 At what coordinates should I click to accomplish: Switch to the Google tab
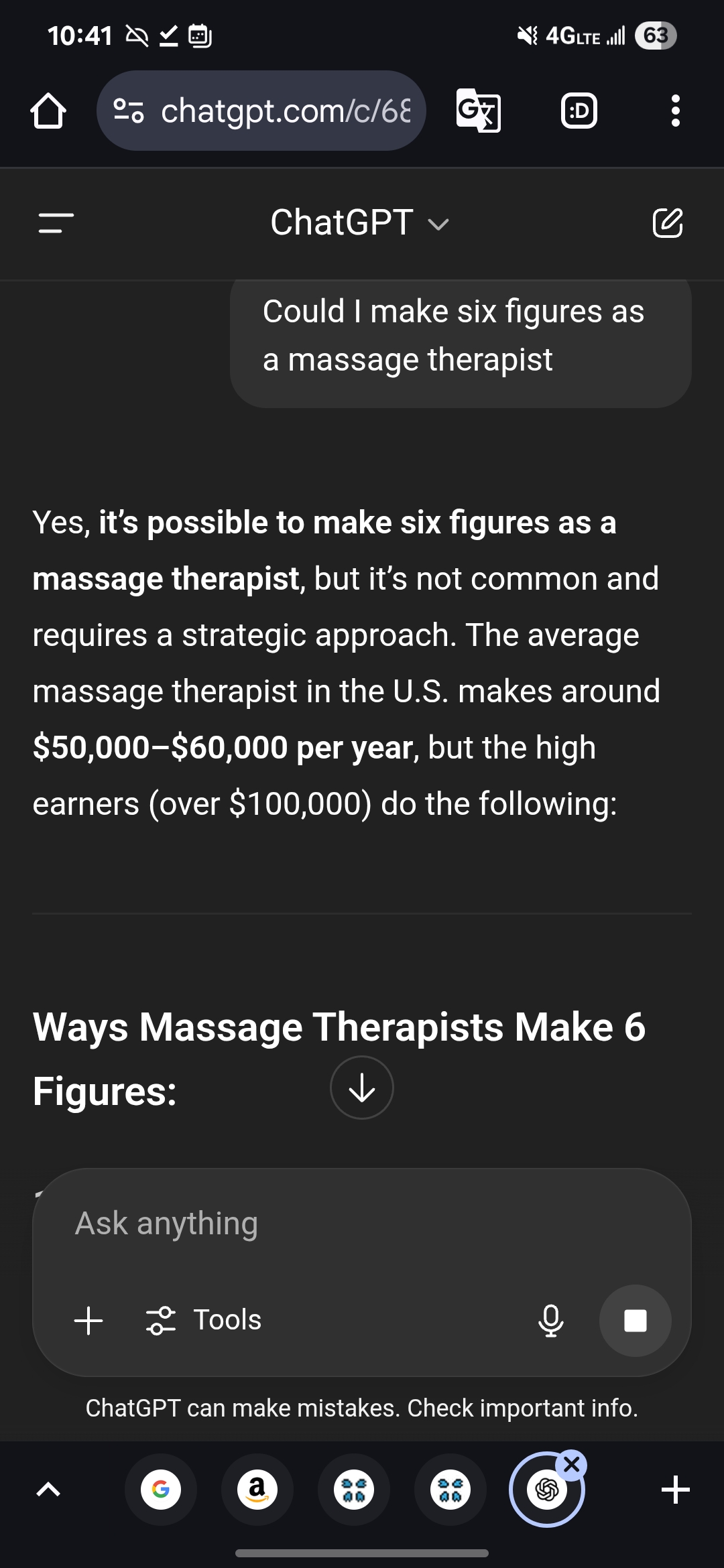161,1490
